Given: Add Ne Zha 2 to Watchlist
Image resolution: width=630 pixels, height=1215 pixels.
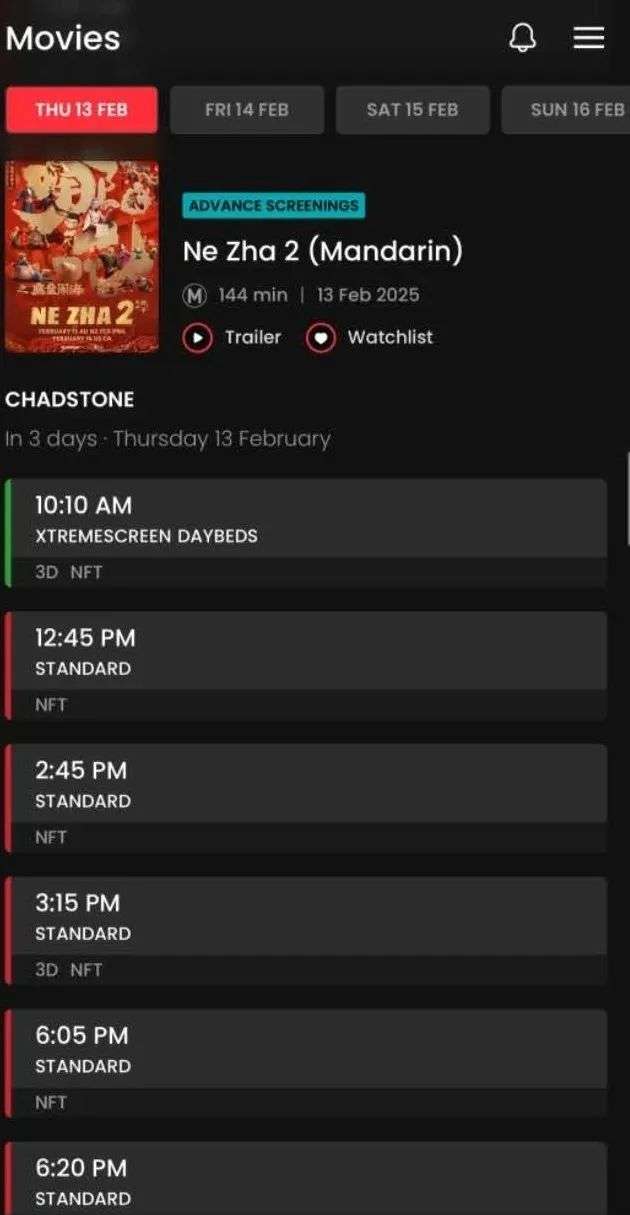Looking at the screenshot, I should (370, 338).
